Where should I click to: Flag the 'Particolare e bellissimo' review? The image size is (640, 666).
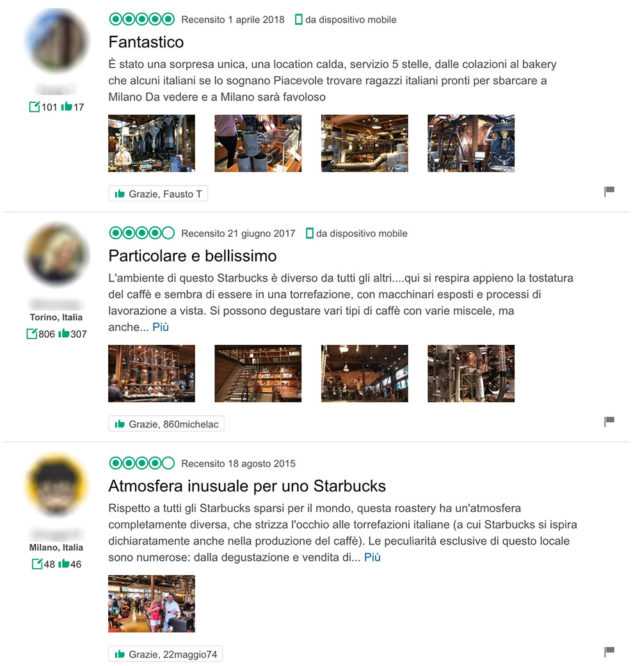[x=609, y=422]
